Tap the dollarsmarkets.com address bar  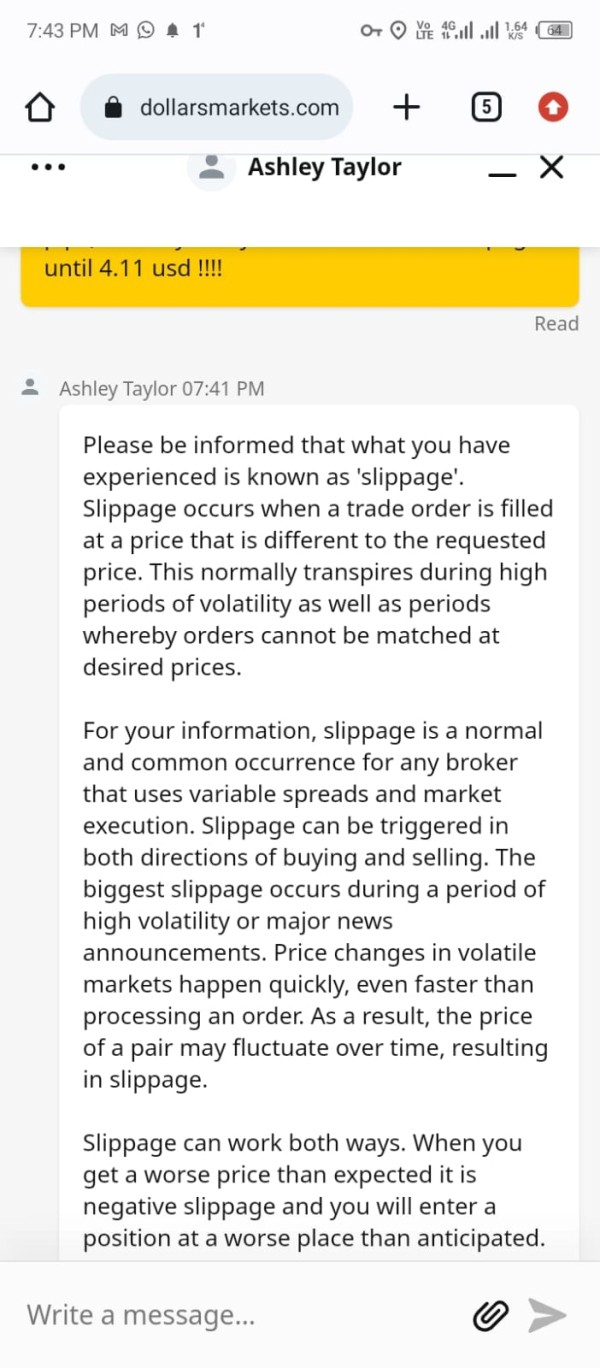[x=217, y=107]
